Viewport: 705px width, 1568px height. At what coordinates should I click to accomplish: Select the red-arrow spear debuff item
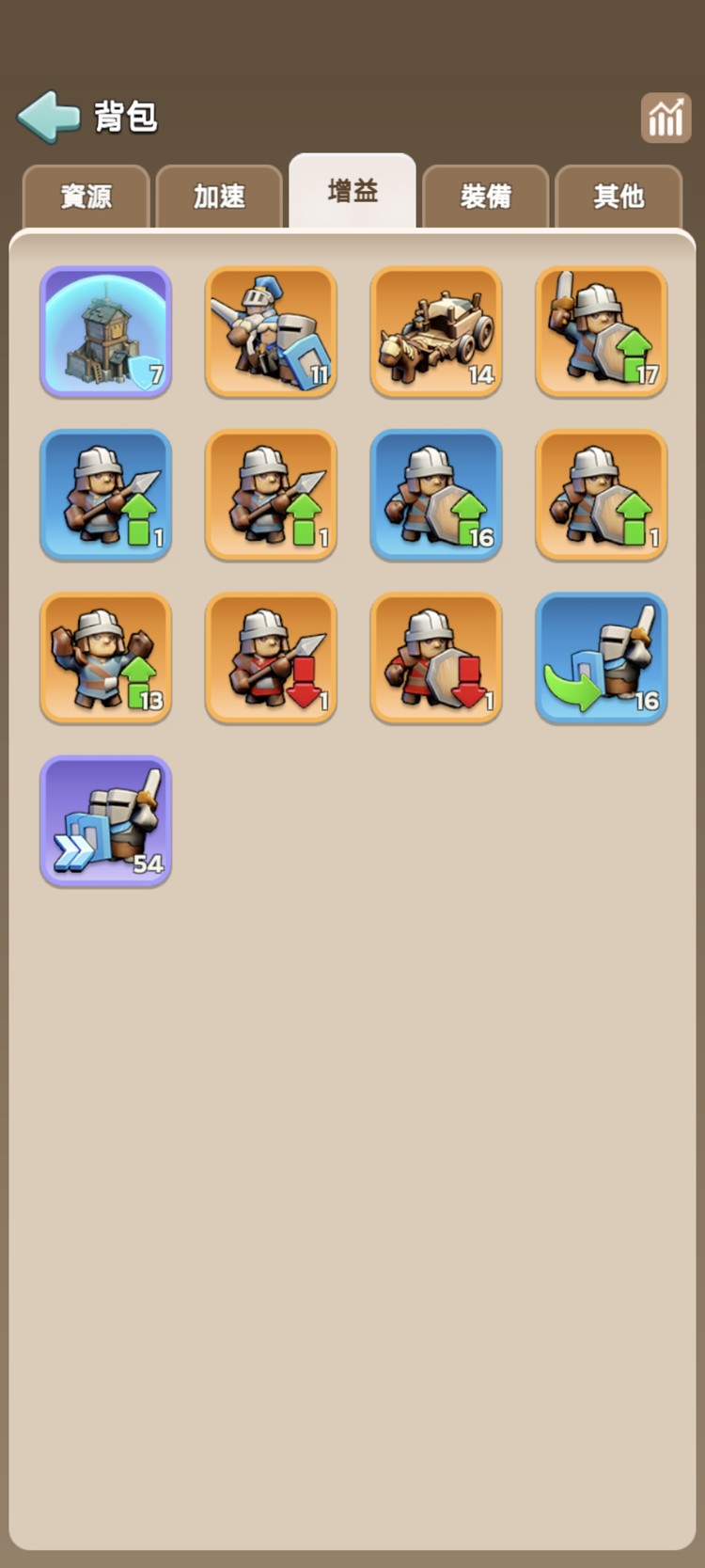tap(271, 658)
